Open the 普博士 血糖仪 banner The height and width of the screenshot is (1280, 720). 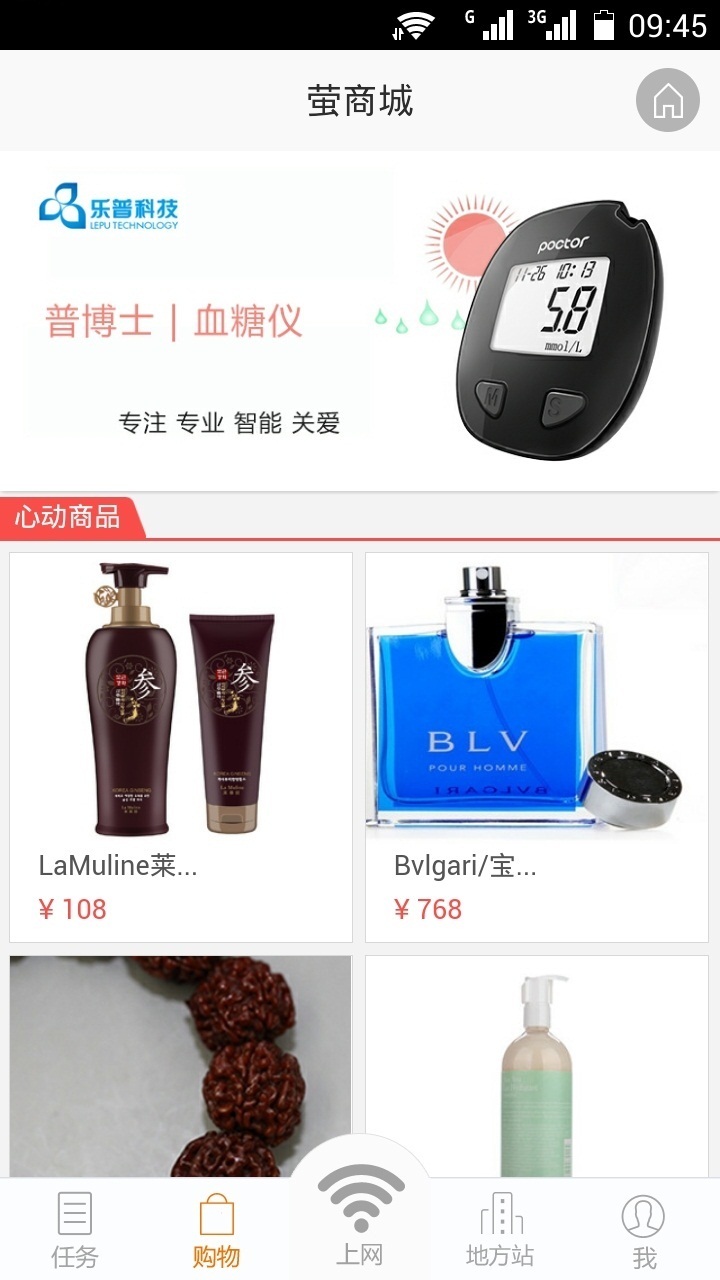[x=360, y=320]
